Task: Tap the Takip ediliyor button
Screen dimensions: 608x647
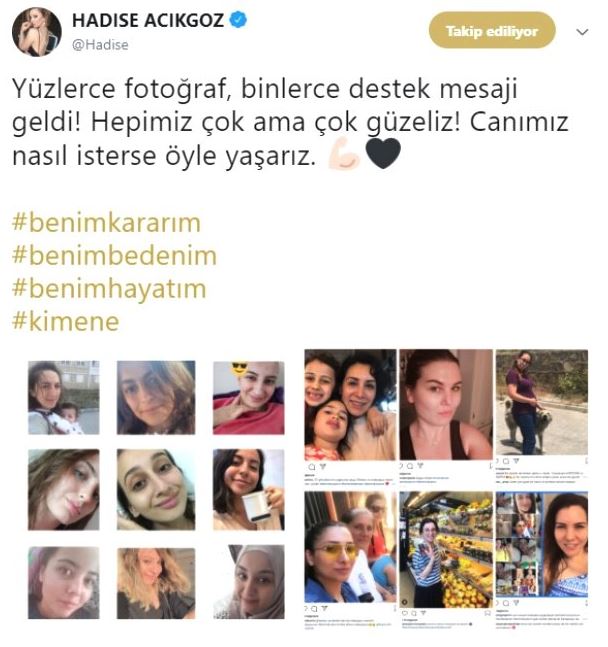Action: coord(491,31)
